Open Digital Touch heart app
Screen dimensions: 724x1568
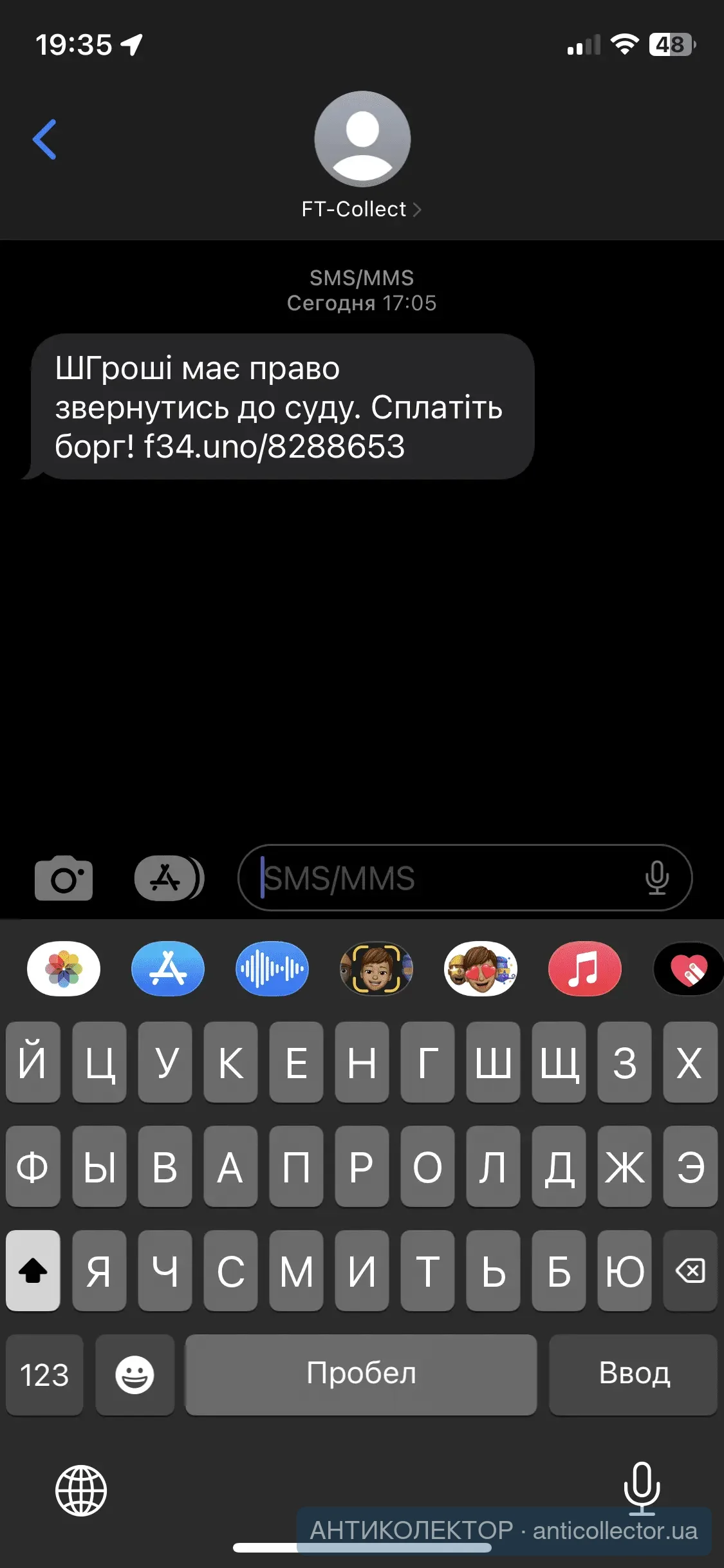coord(689,969)
